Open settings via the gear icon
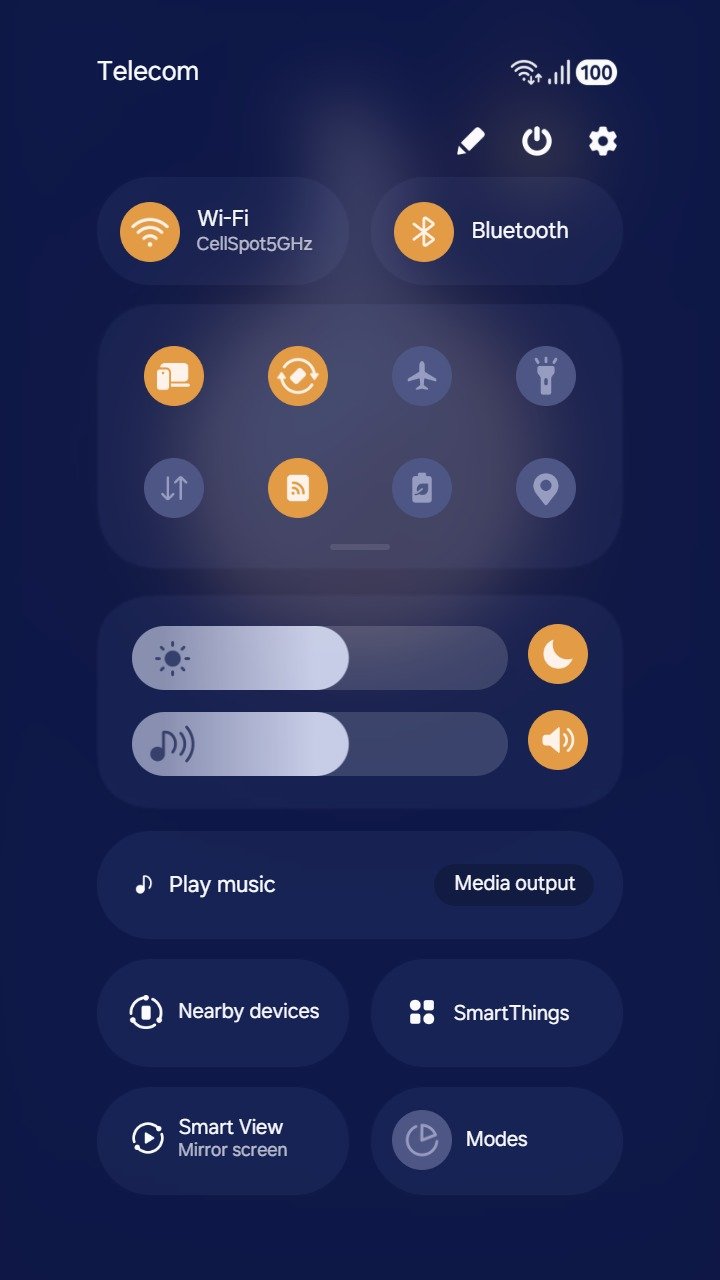This screenshot has width=720, height=1280. pos(602,142)
